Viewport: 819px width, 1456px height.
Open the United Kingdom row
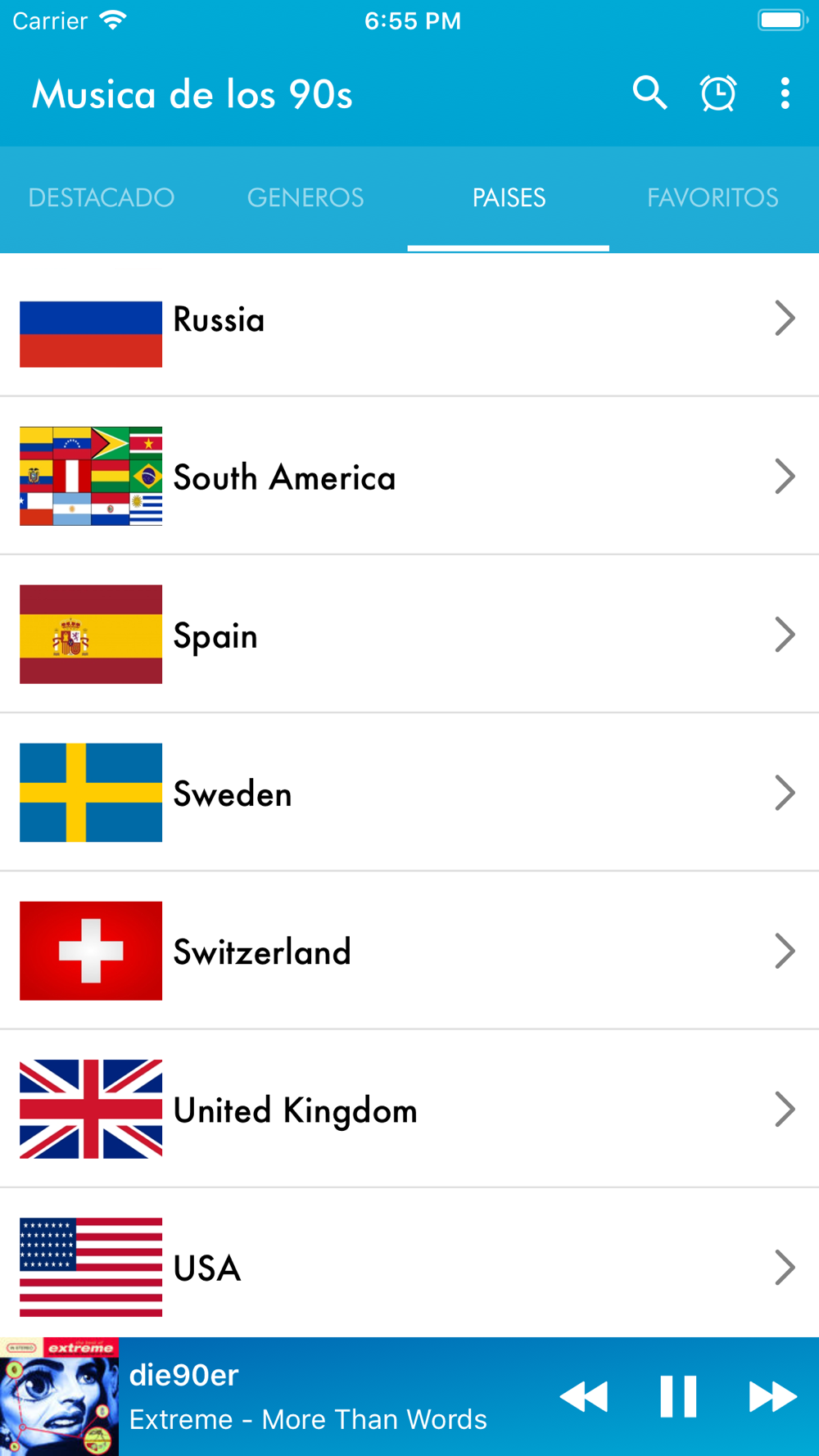(x=409, y=1108)
